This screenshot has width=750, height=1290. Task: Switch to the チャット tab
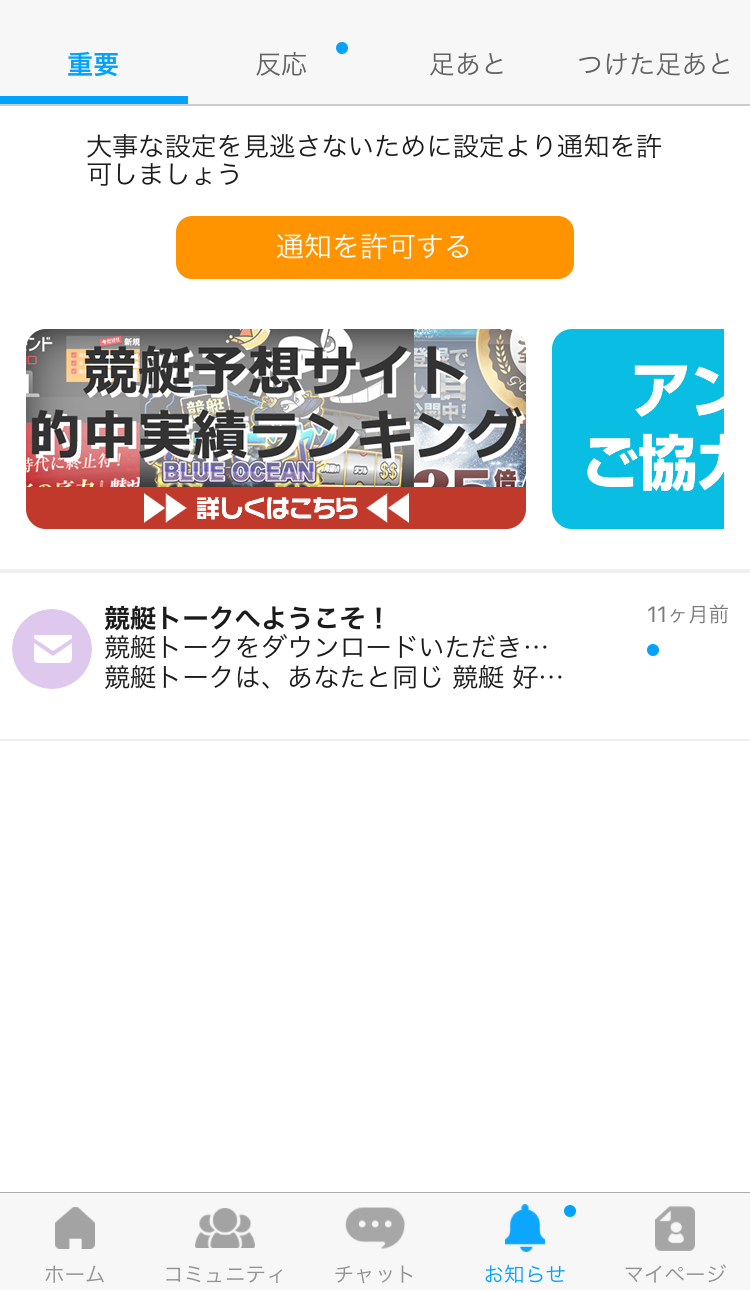point(375,1244)
